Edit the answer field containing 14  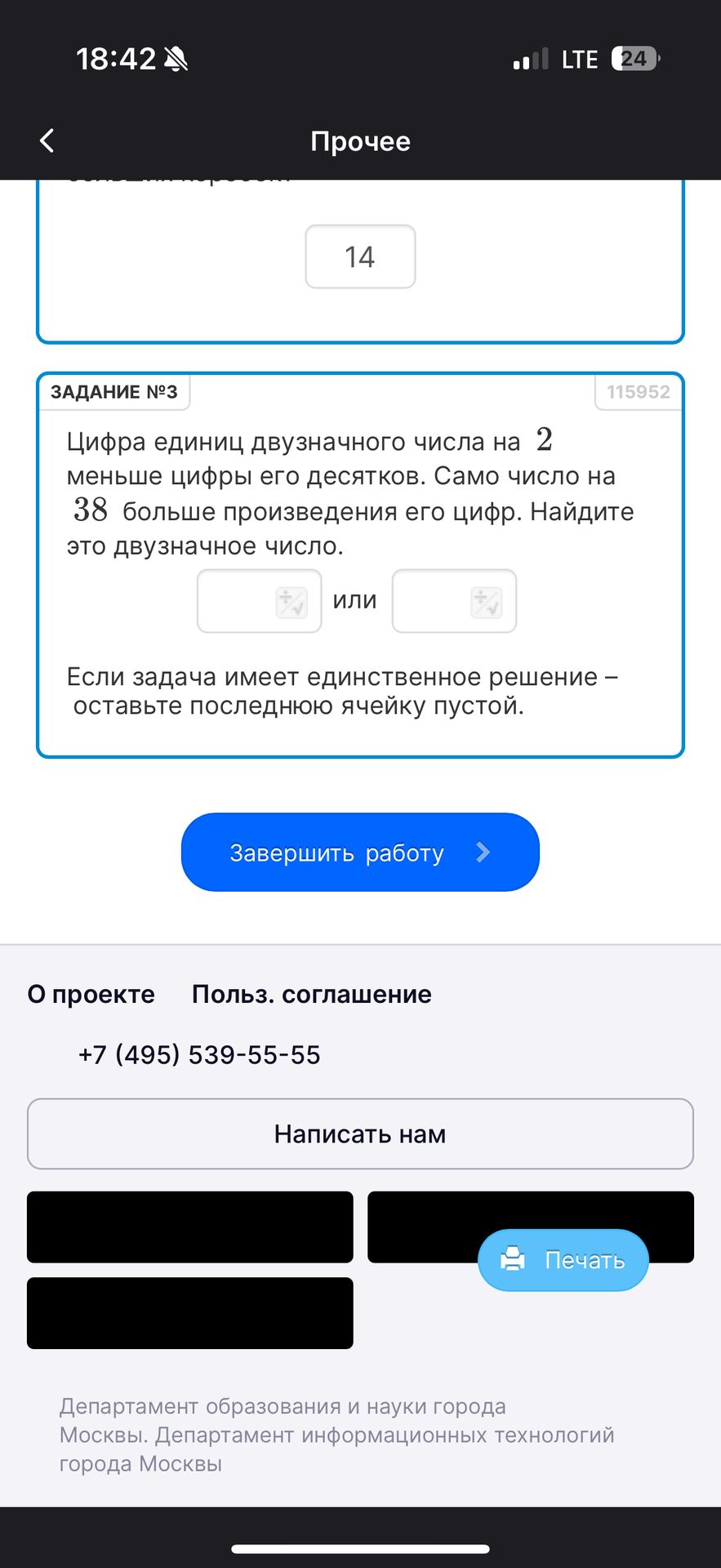360,256
